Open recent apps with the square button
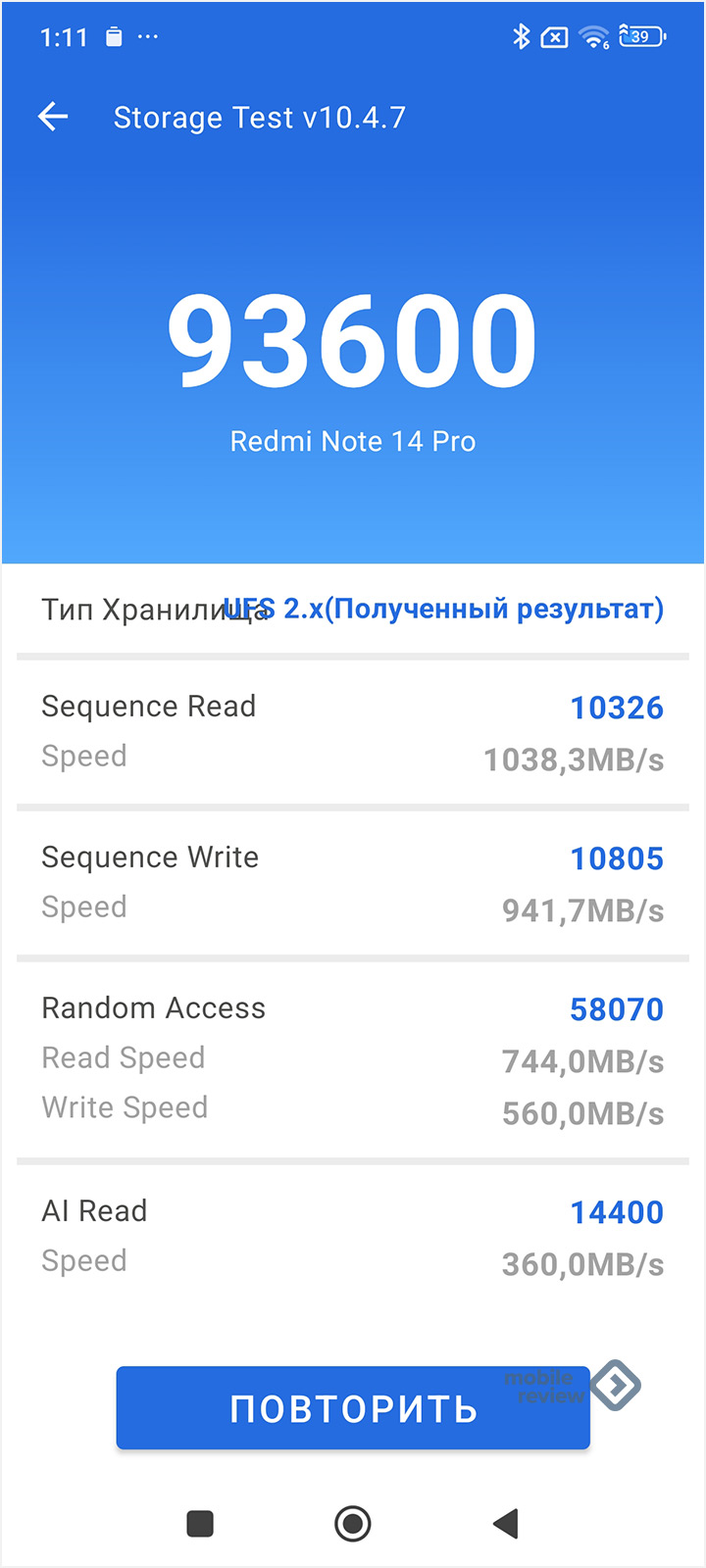This screenshot has width=706, height=1568. pyautogui.click(x=200, y=1523)
